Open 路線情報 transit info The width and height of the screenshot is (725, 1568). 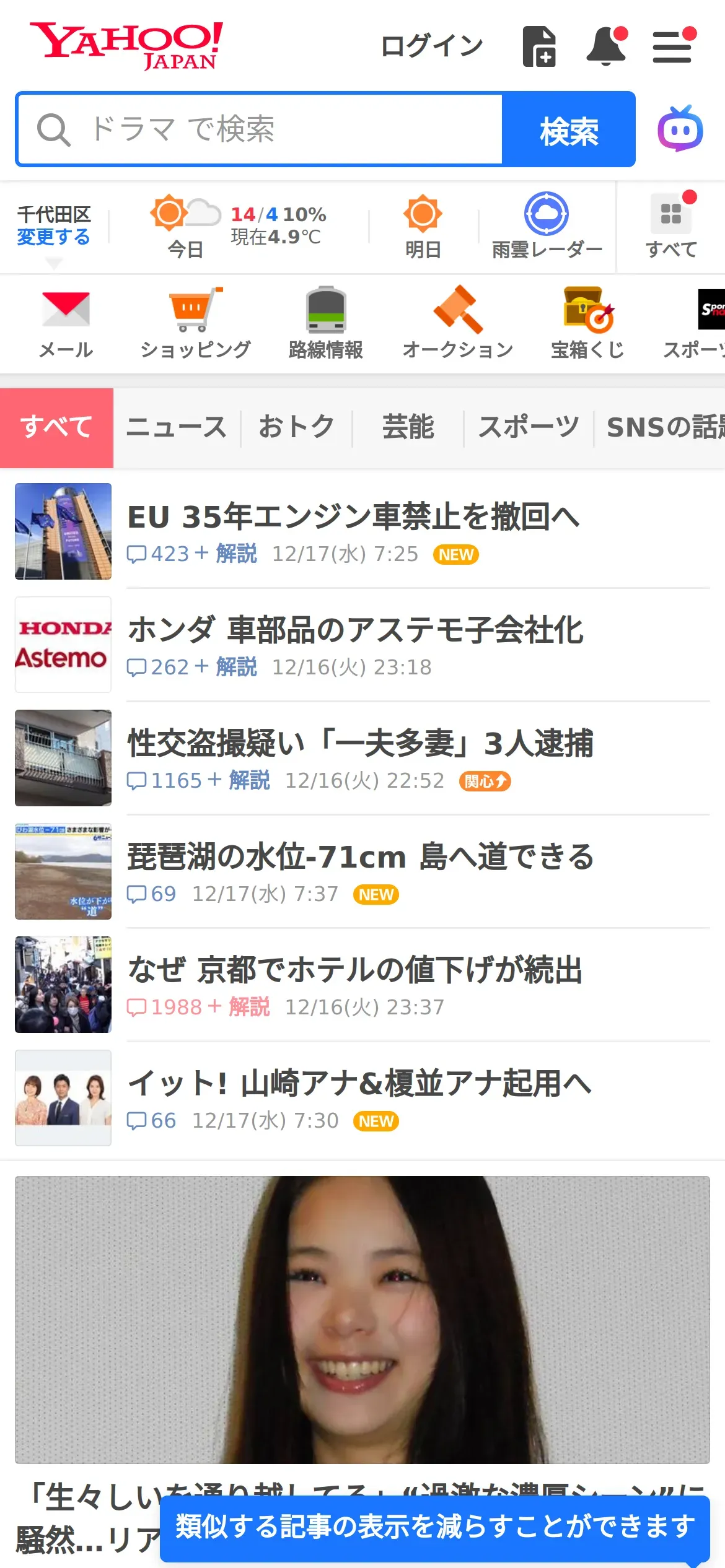326,323
